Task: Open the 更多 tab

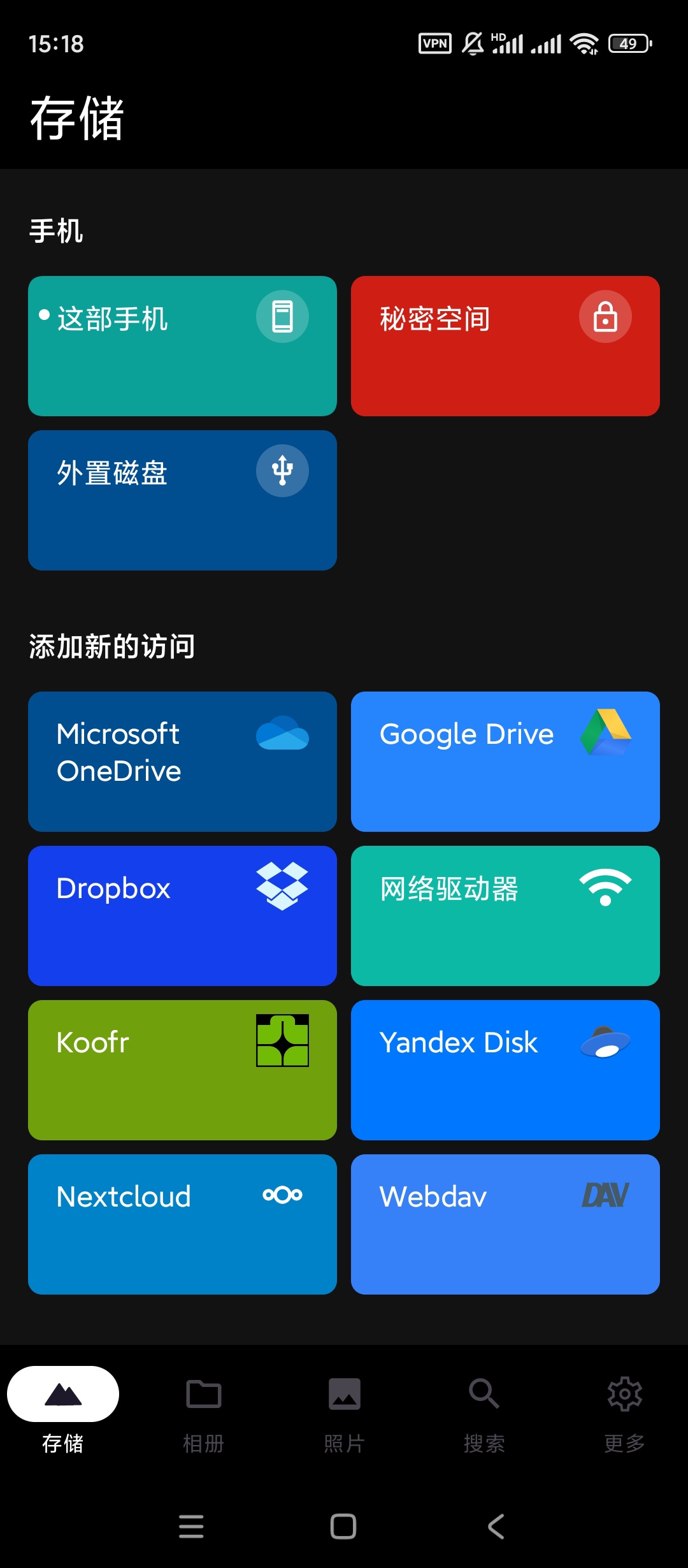Action: click(x=624, y=1410)
